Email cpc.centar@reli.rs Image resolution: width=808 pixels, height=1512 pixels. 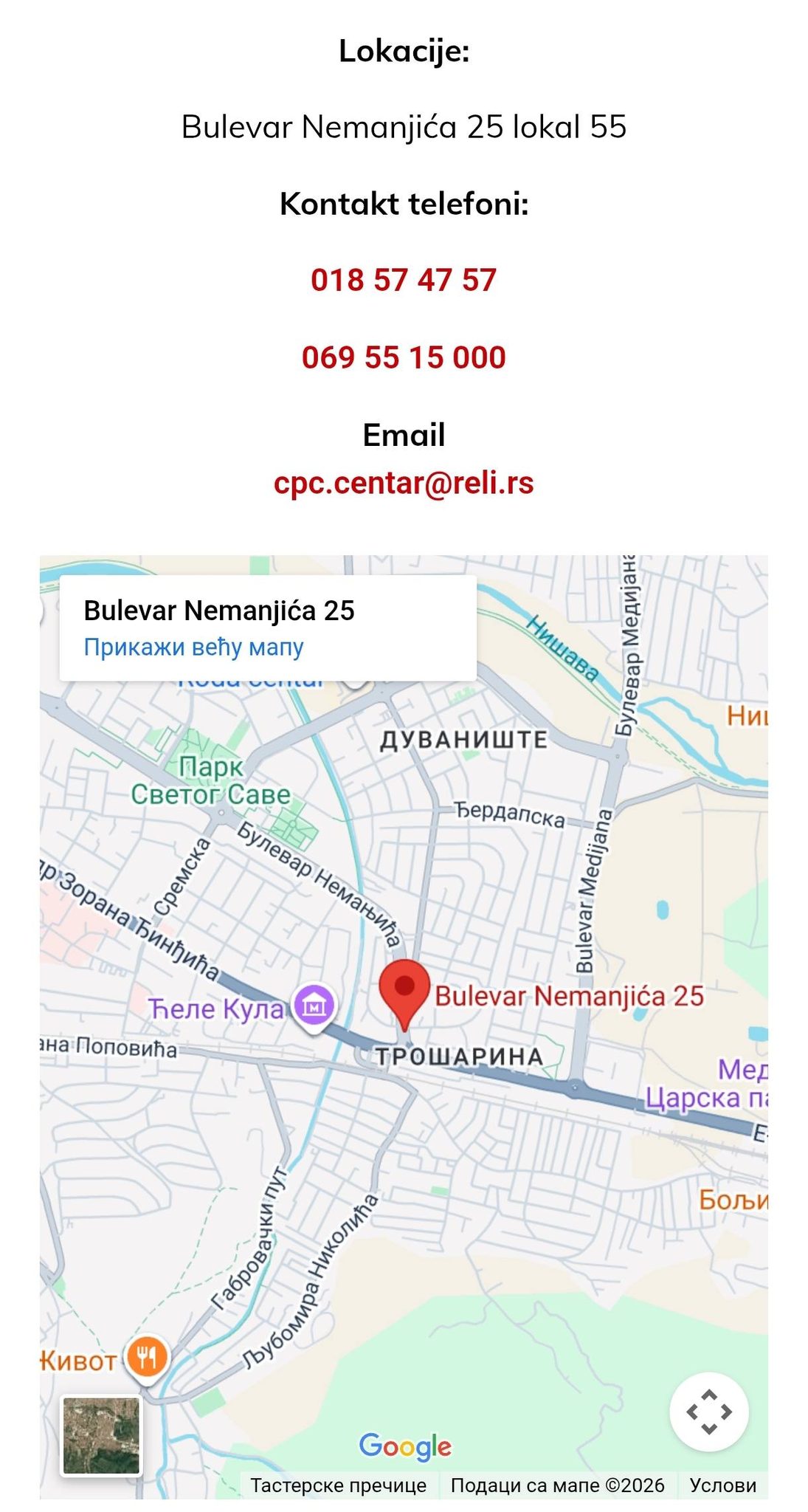point(404,484)
